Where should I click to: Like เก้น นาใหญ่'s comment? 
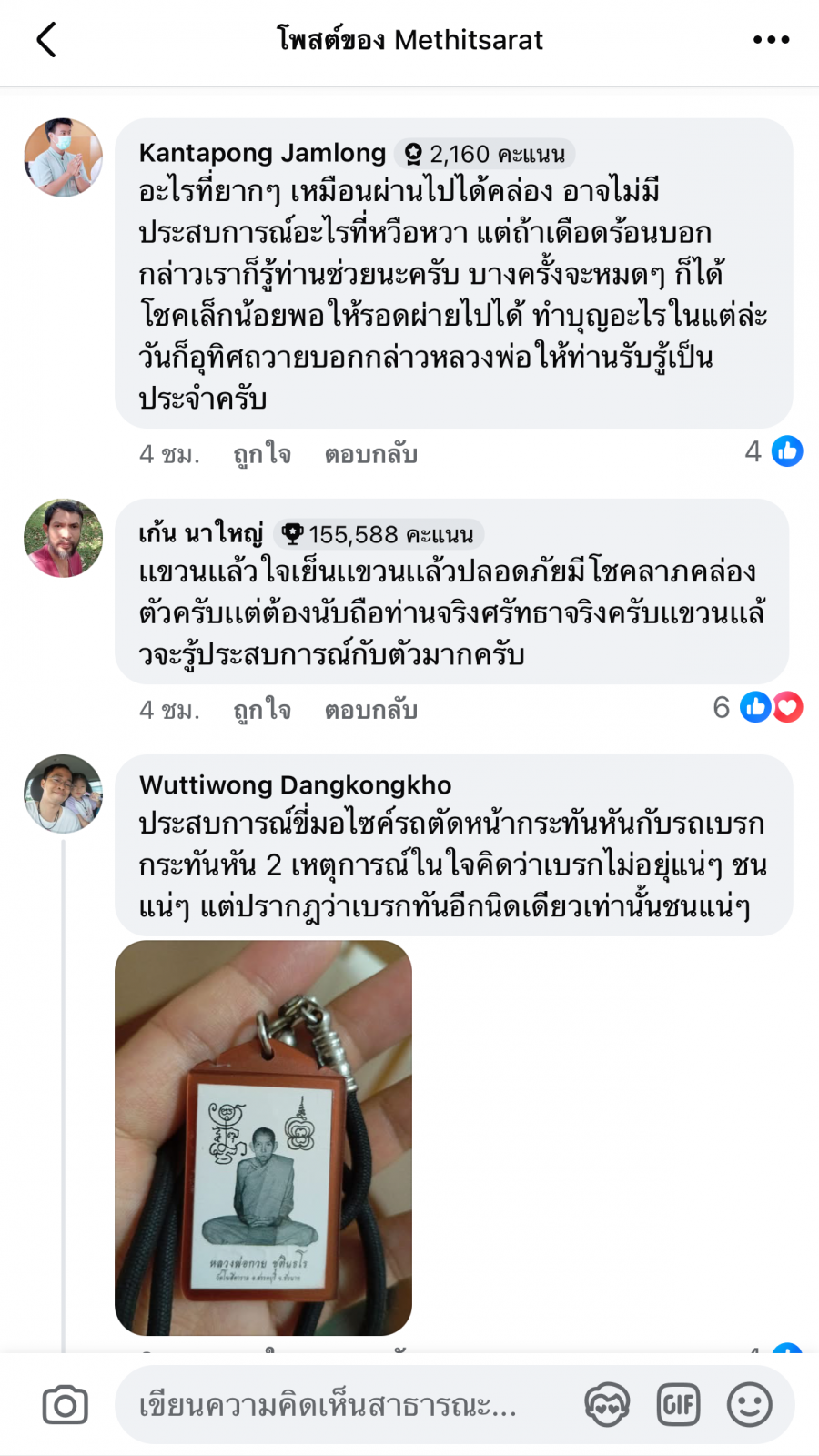point(262,709)
